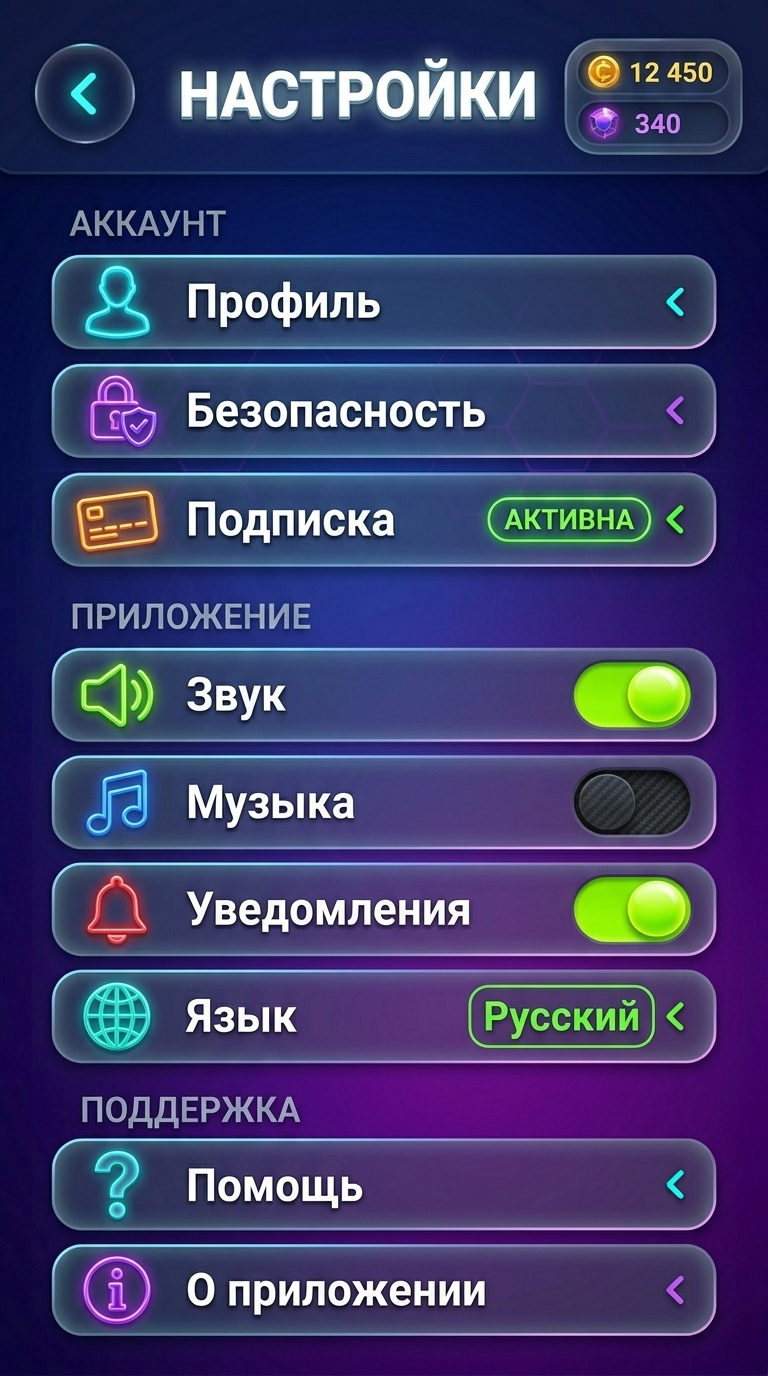This screenshot has width=768, height=1376.
Task: Disable the Звук toggle
Action: [632, 695]
